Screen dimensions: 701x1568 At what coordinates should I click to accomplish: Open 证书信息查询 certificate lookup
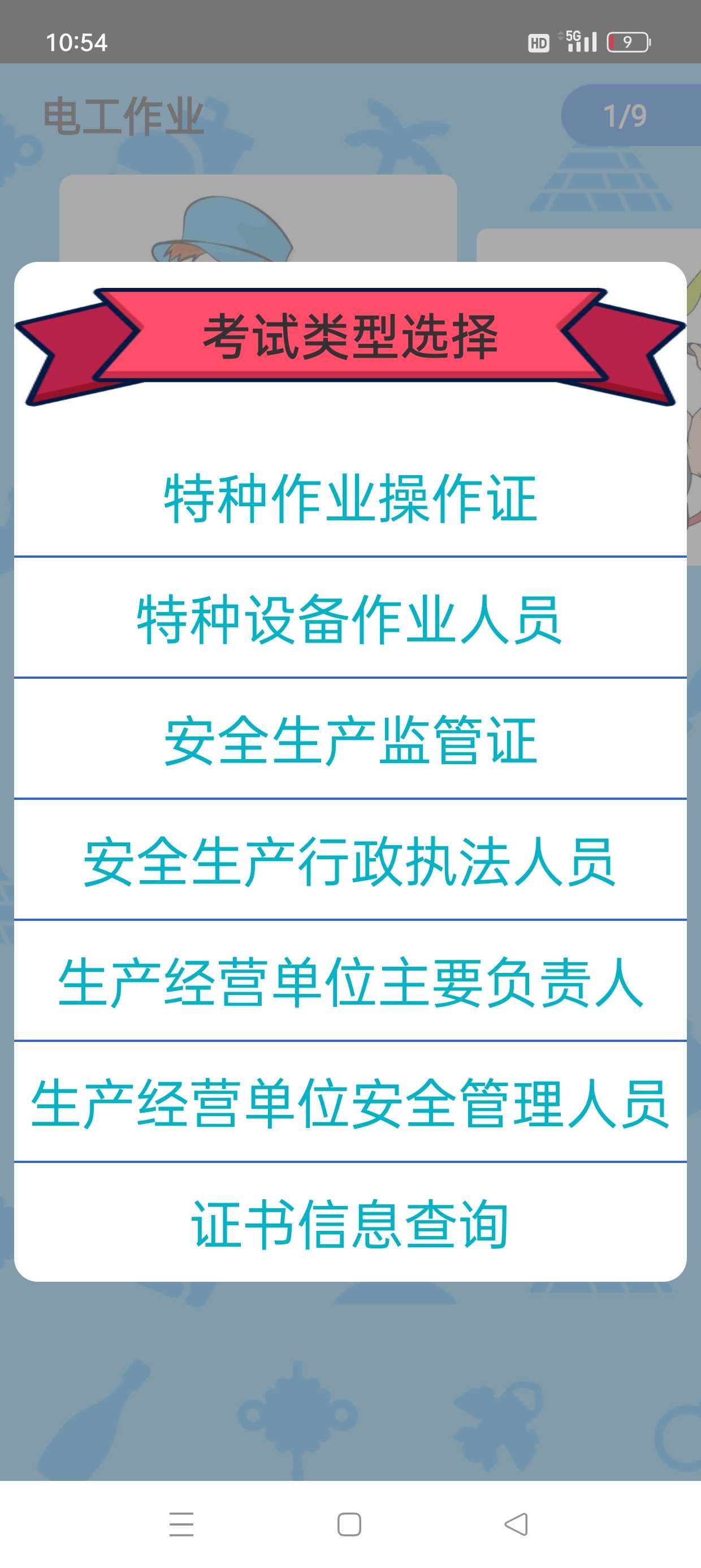[350, 1224]
